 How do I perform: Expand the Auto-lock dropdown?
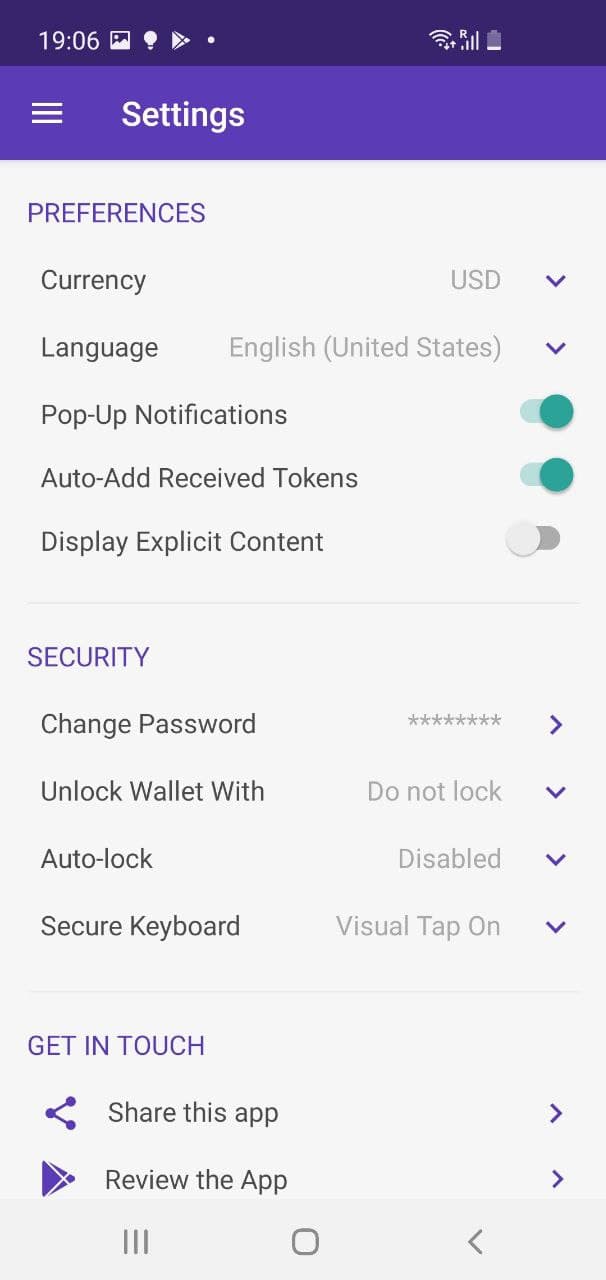coord(556,859)
